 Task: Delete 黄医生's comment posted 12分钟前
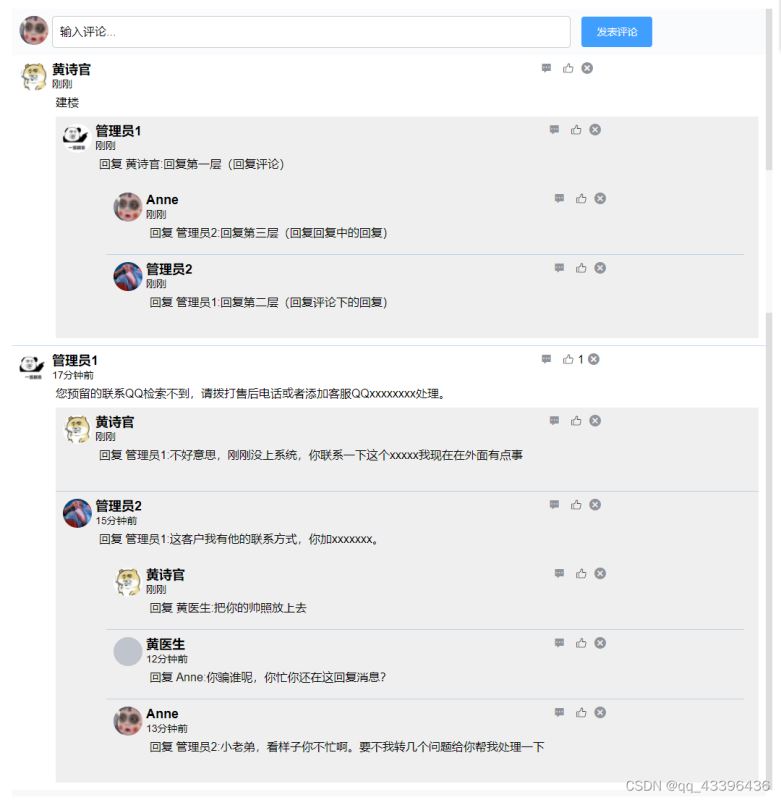click(600, 643)
